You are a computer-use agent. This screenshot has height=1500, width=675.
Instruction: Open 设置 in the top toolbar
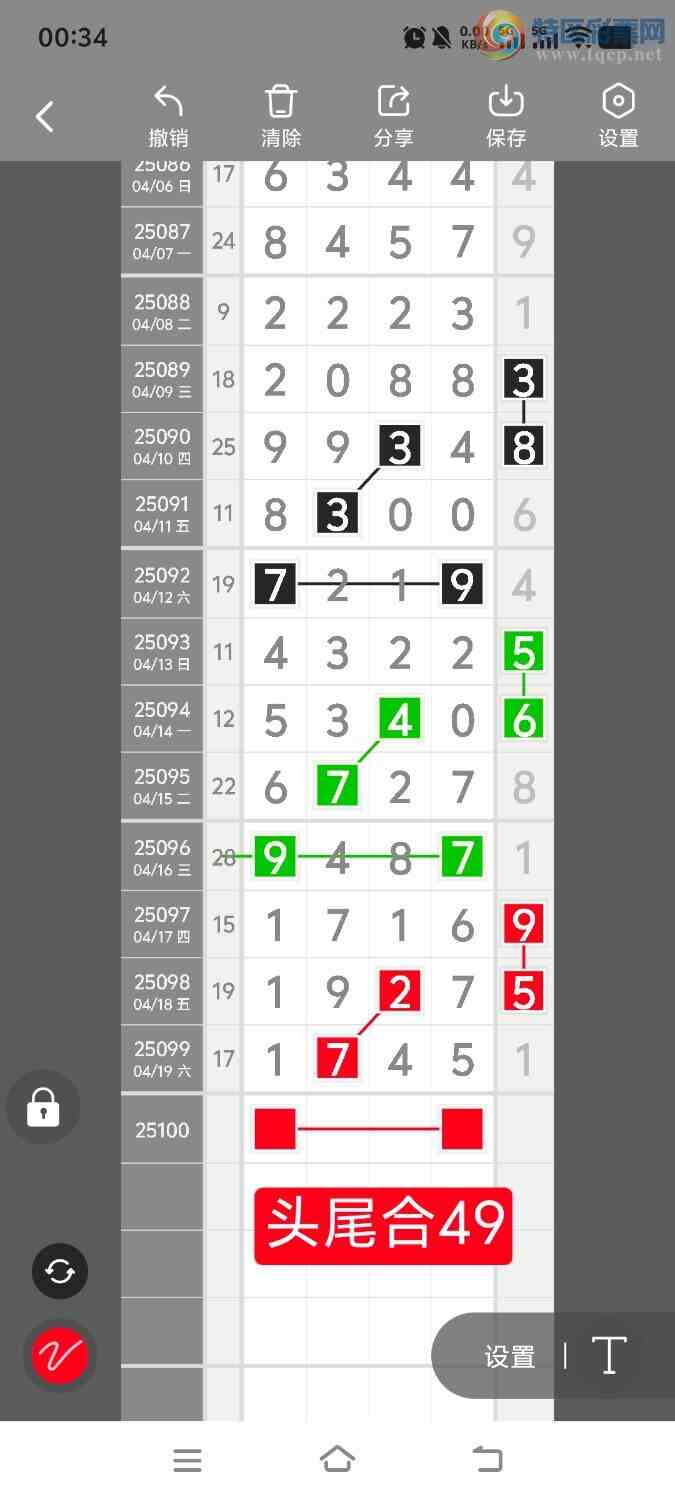pos(618,117)
